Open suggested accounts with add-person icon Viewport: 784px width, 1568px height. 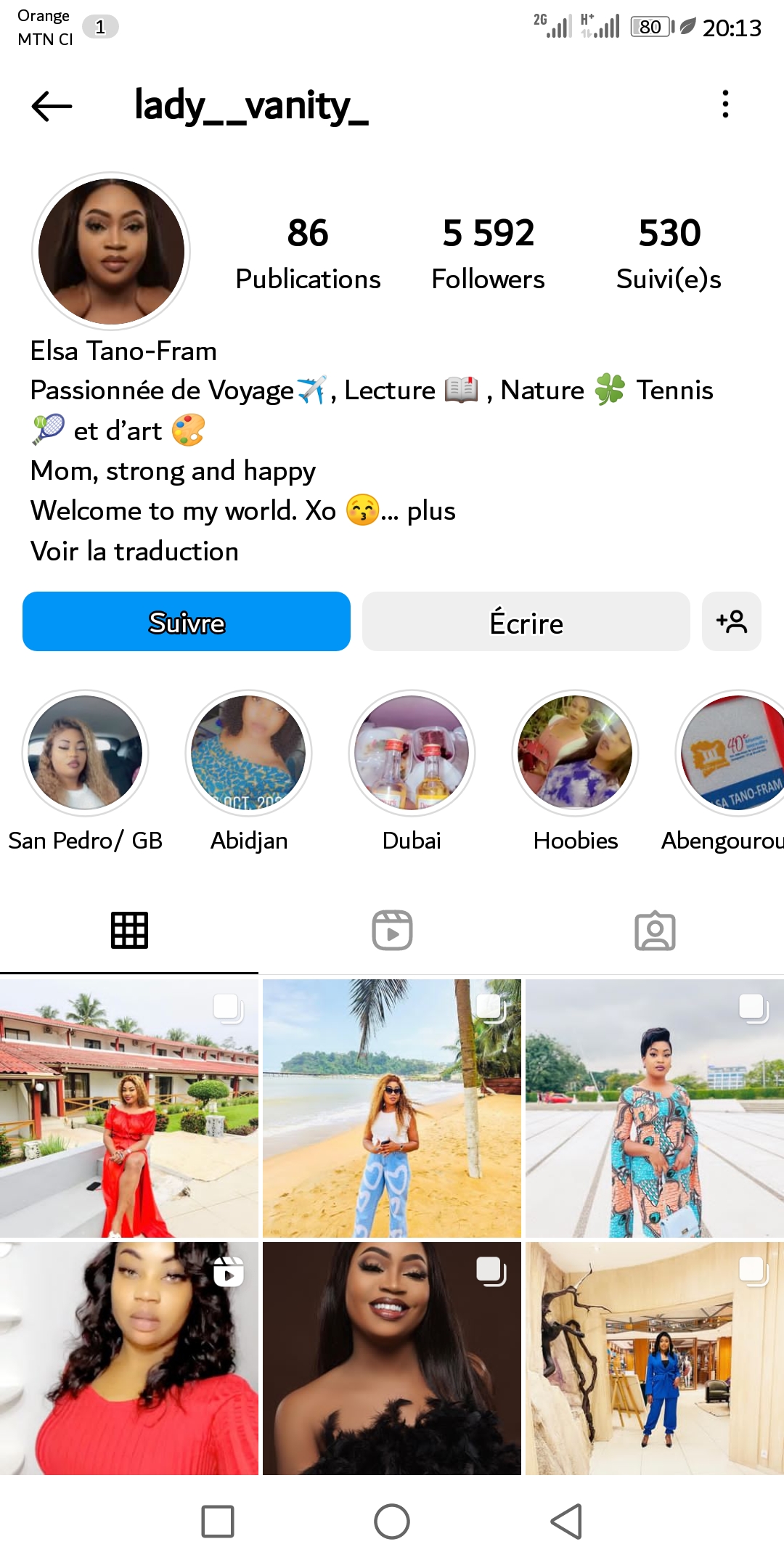pos(731,622)
